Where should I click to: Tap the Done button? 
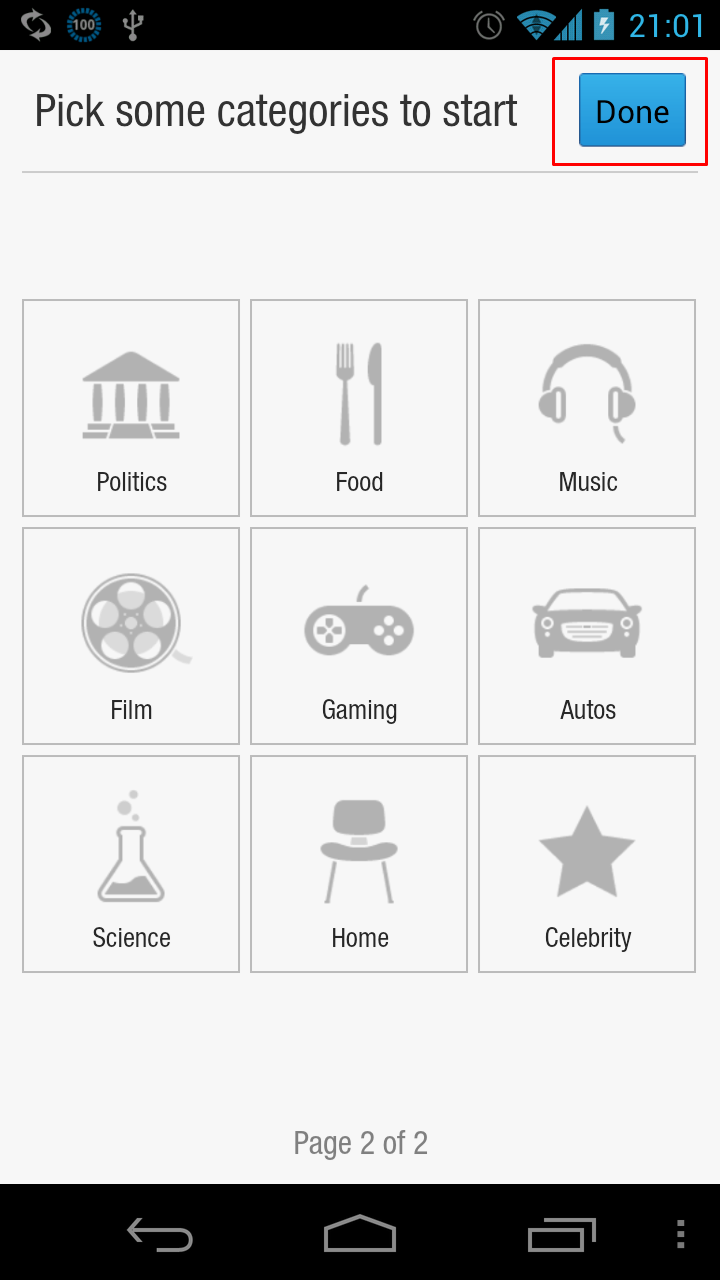(x=632, y=111)
